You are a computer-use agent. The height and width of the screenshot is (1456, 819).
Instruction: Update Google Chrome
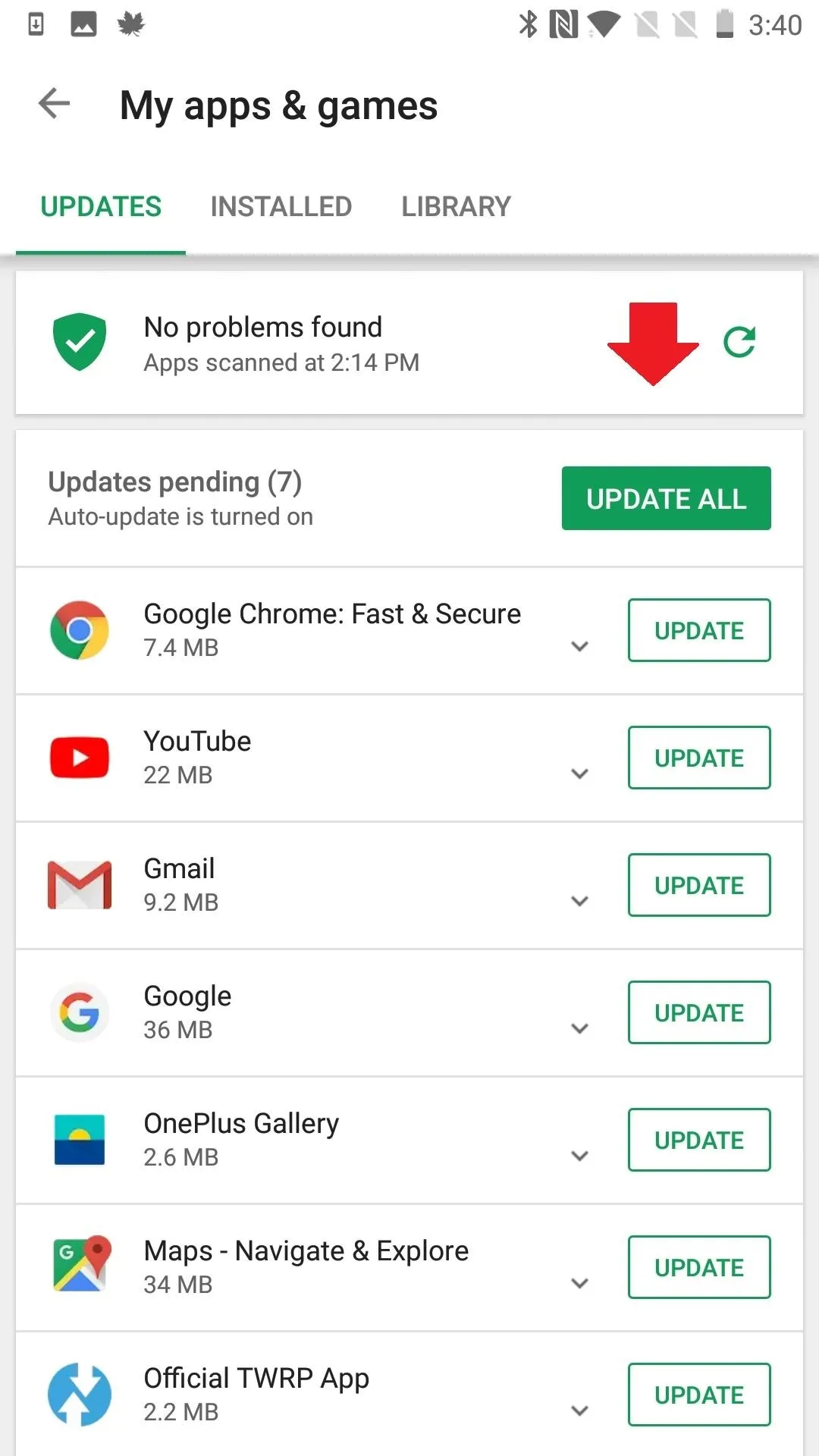[699, 630]
